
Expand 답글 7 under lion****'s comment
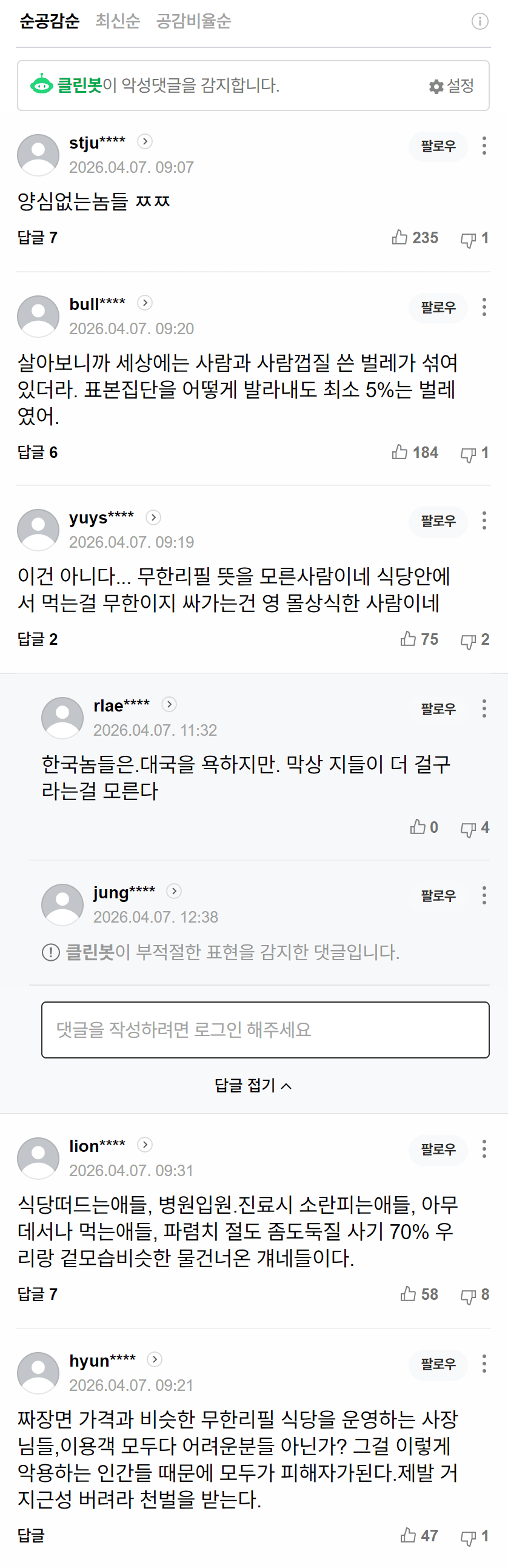tap(37, 1294)
